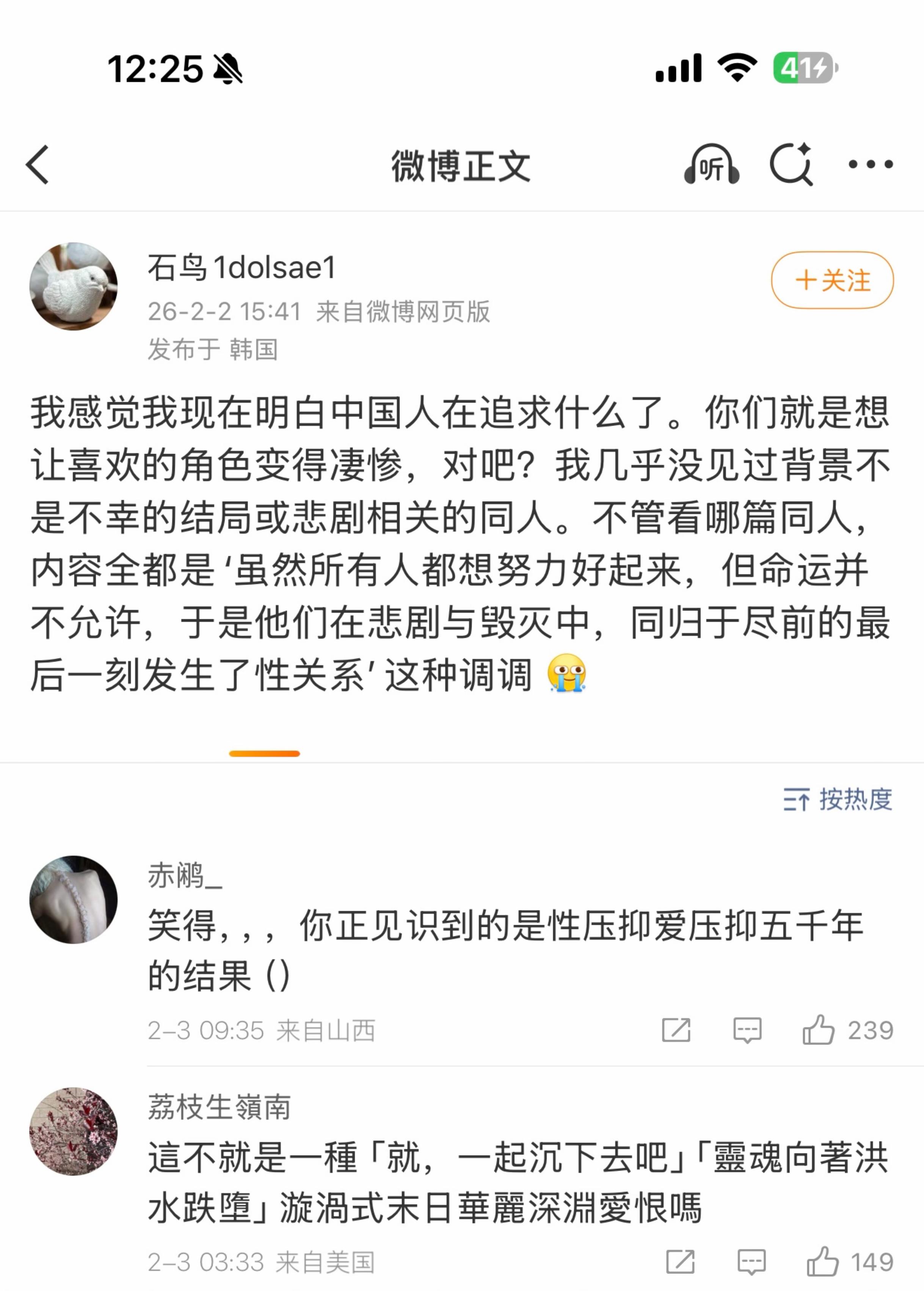
Task: Like 赤鹇_'s comment
Action: click(818, 1030)
